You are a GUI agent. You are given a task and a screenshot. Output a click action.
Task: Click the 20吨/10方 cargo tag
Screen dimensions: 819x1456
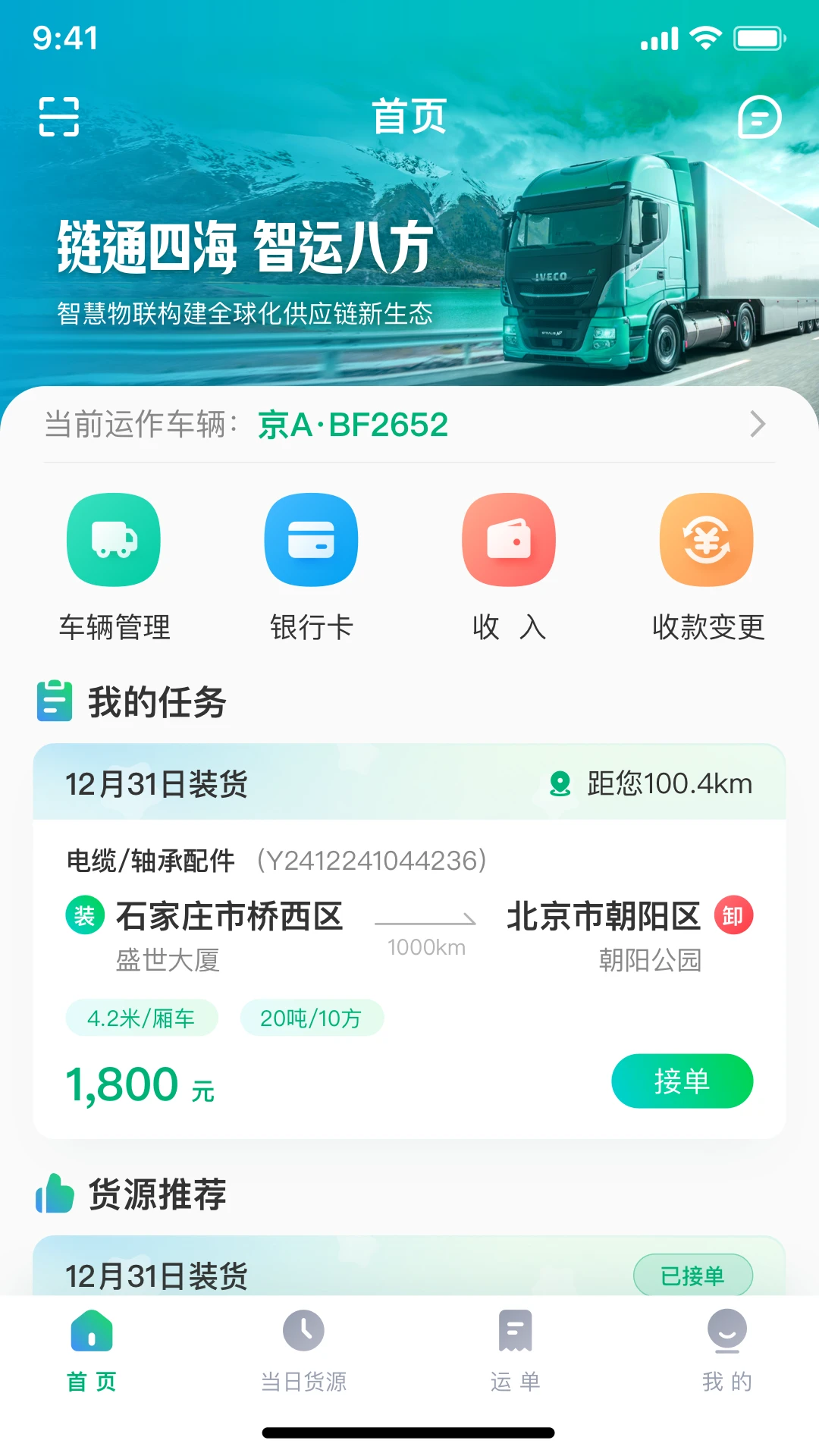coord(310,1018)
